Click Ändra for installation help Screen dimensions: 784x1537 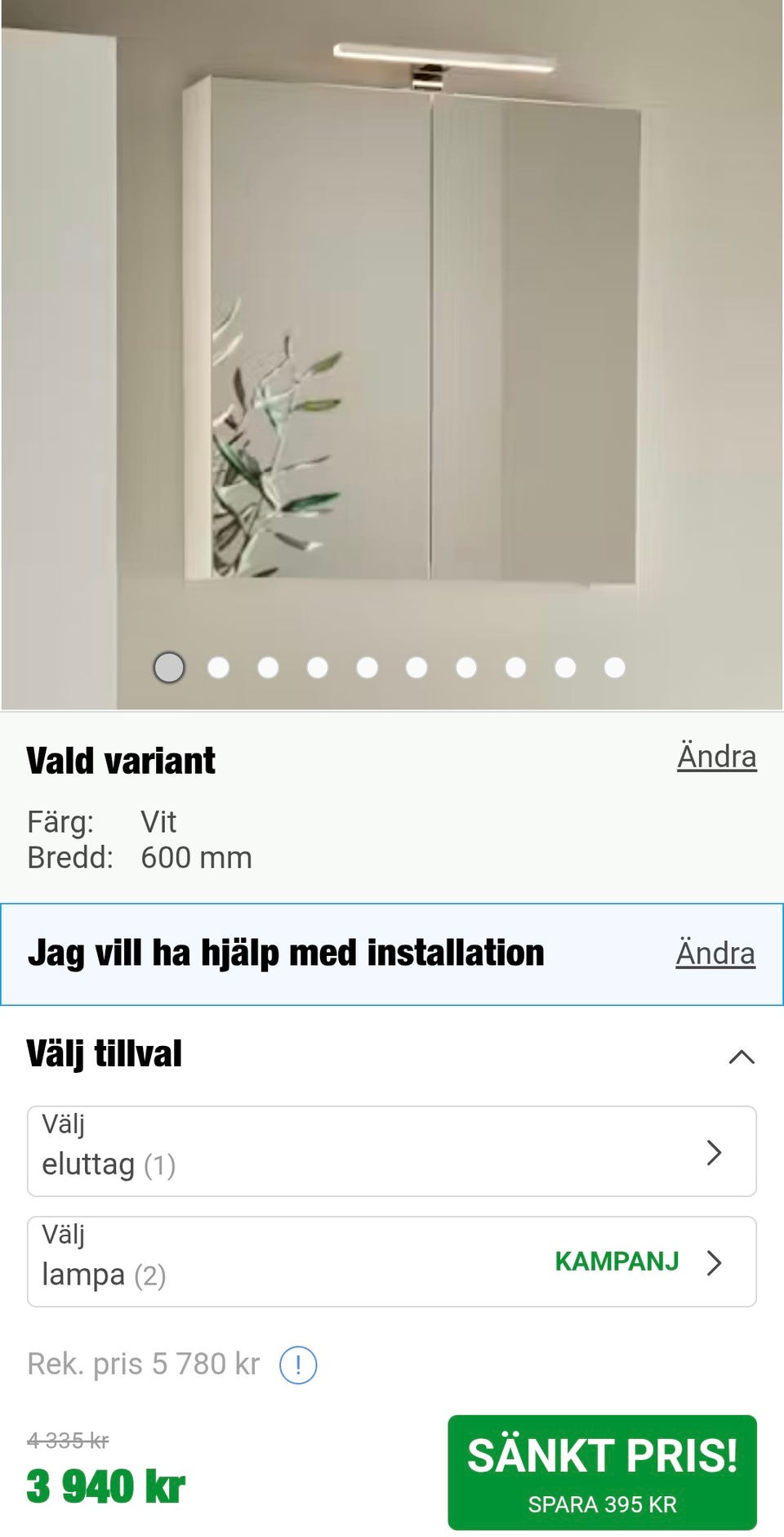[x=715, y=953]
